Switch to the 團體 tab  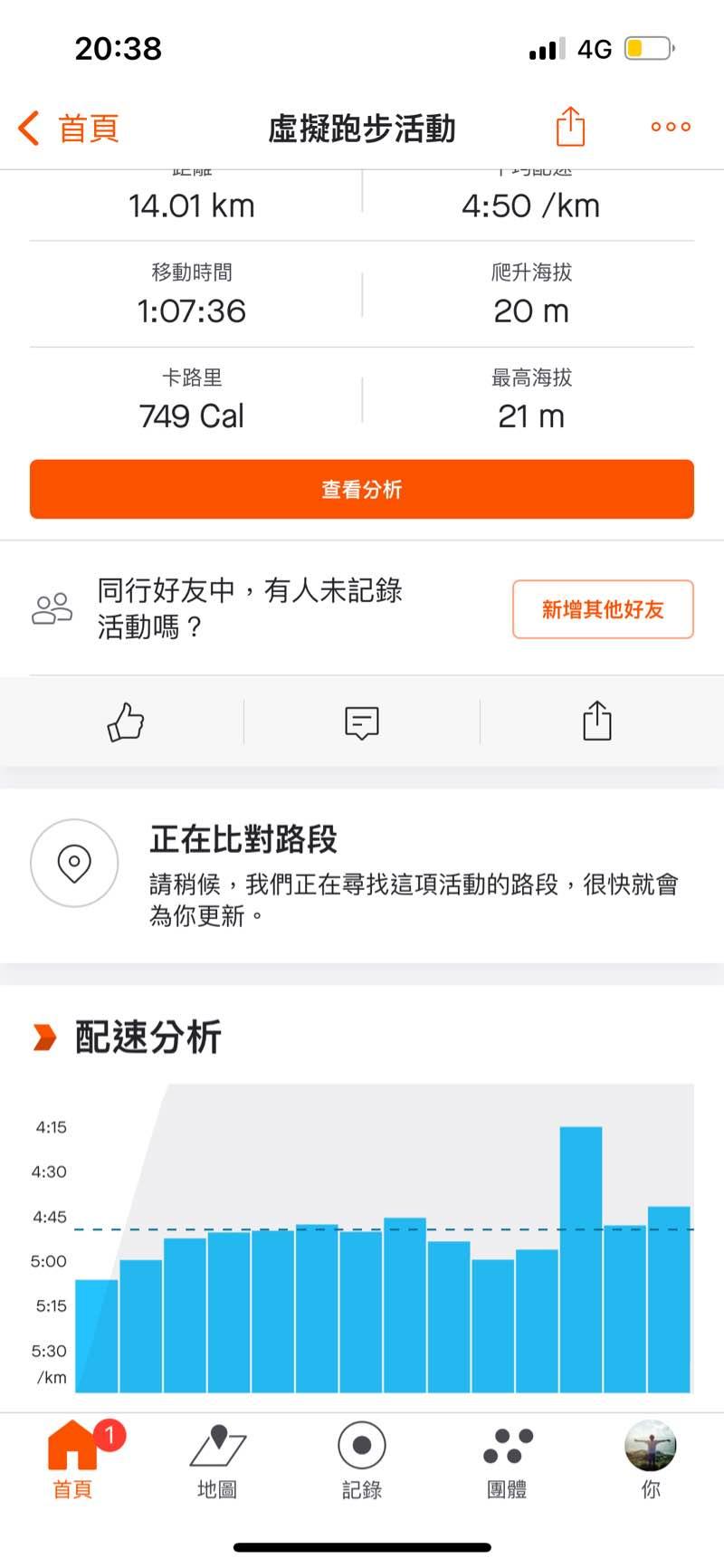507,1459
